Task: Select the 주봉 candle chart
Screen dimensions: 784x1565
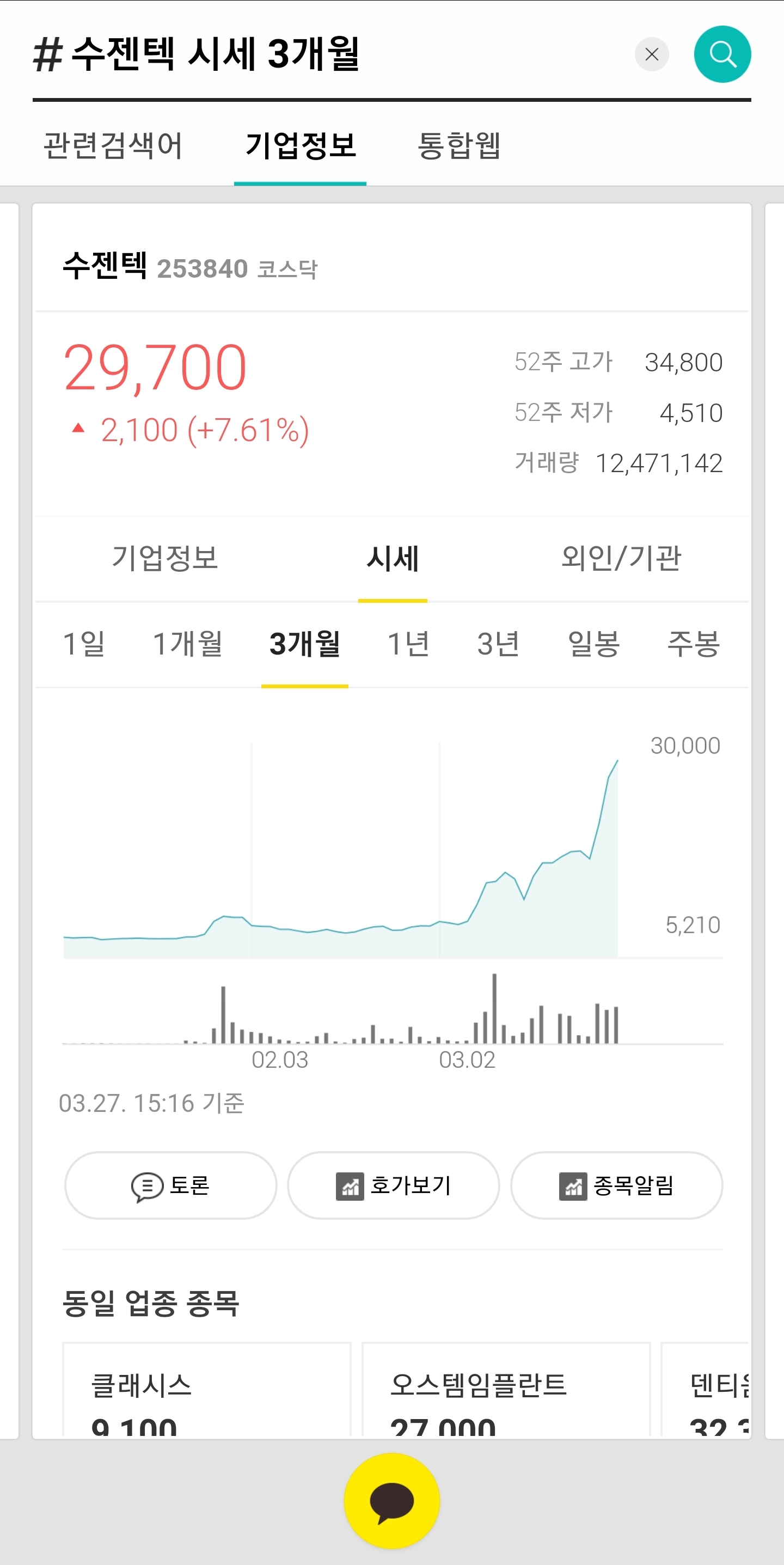Action: tap(694, 644)
